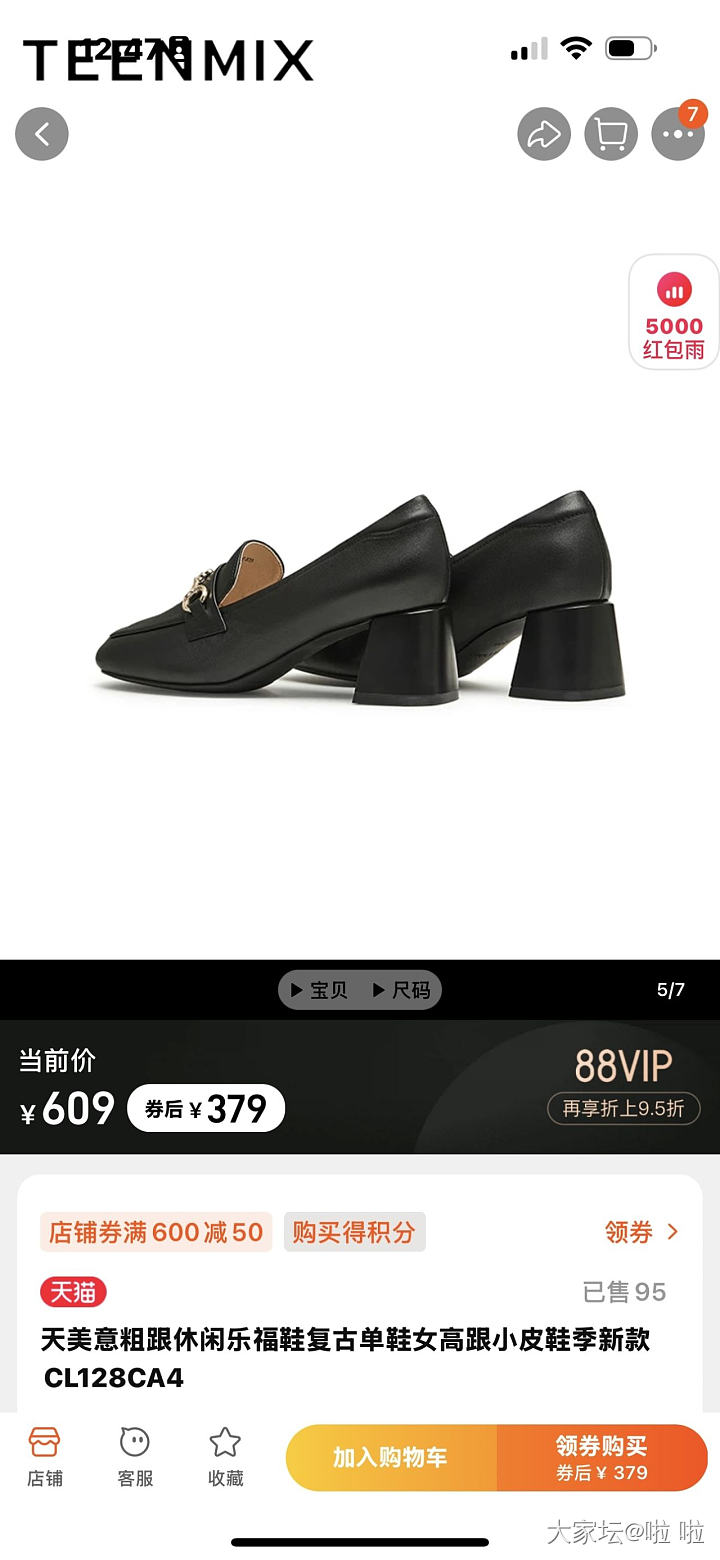The height and width of the screenshot is (1560, 720).
Task: Open the 88VIP discount banner
Action: (623, 1085)
